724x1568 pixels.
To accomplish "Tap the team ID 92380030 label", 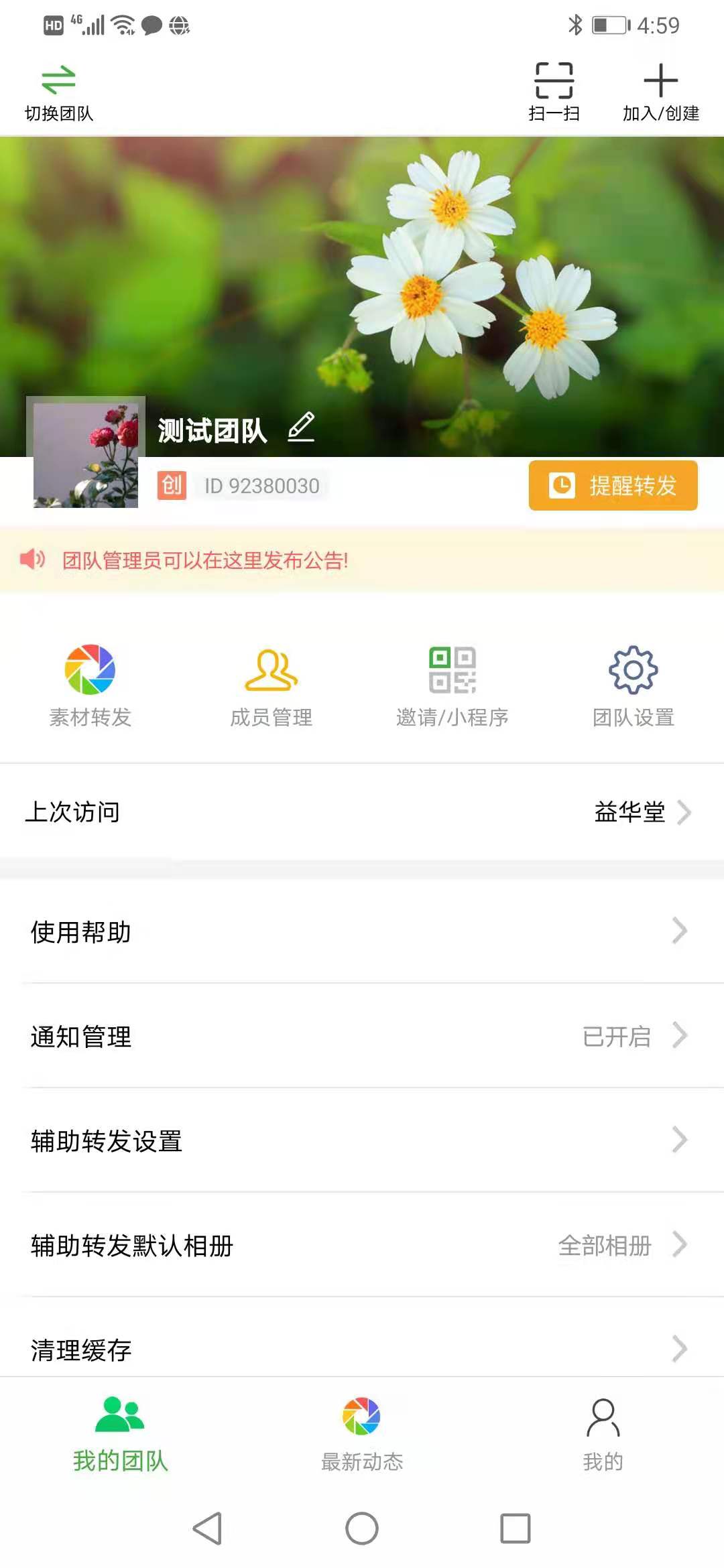I will [x=260, y=487].
